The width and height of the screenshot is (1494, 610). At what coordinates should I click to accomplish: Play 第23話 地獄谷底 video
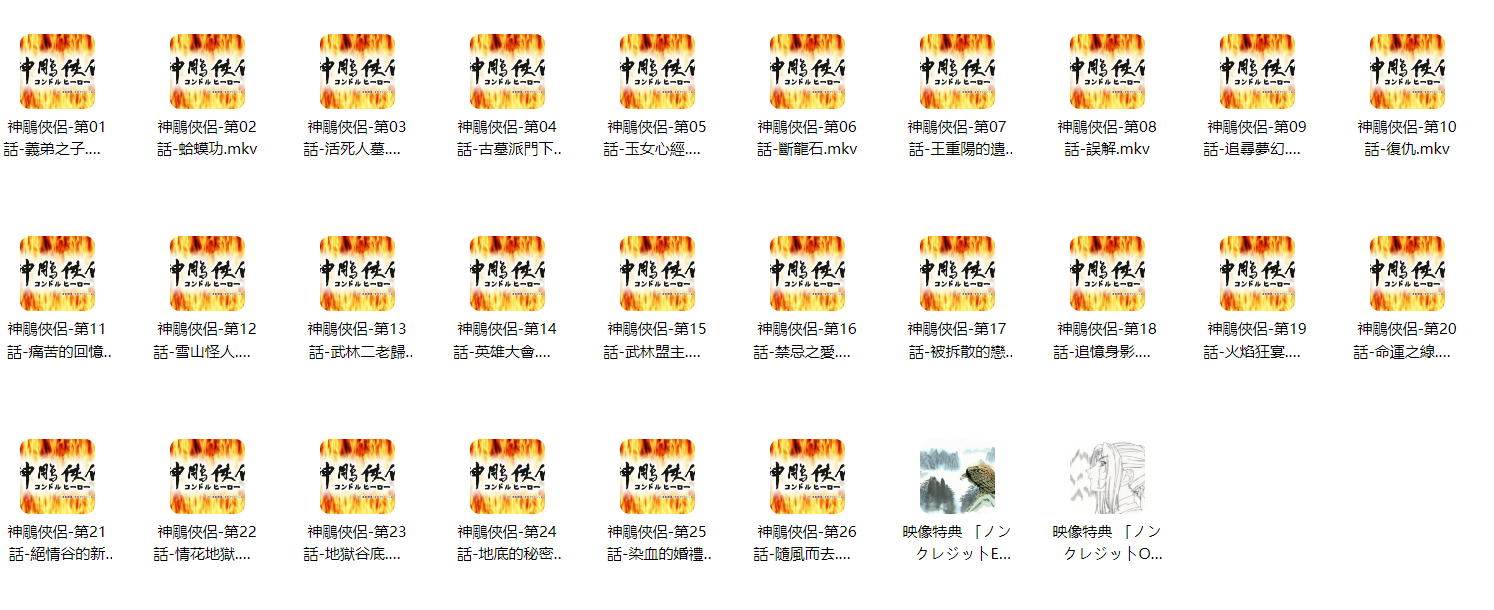click(357, 477)
